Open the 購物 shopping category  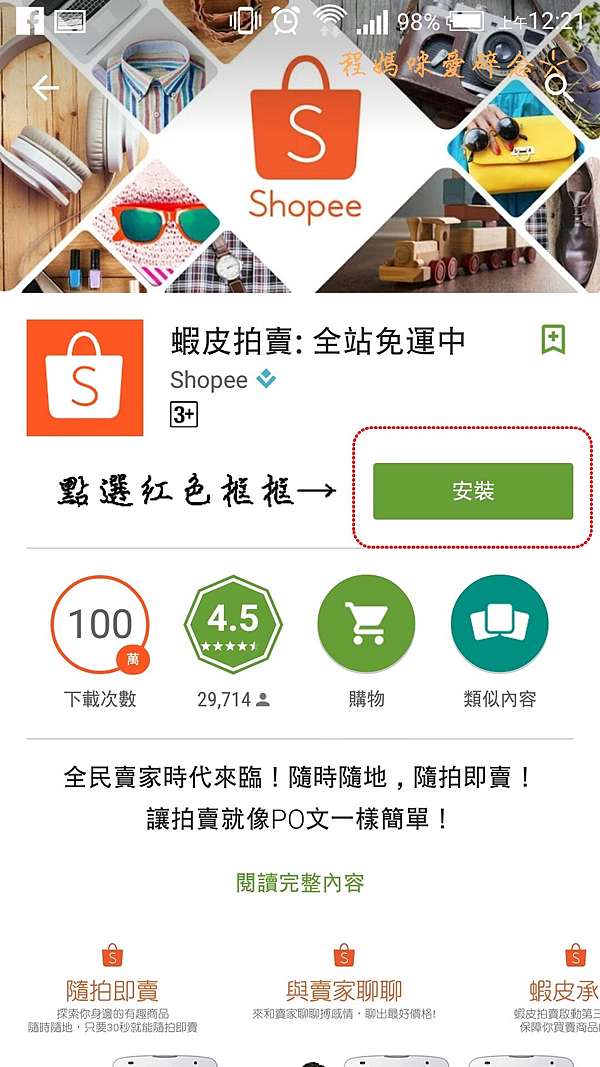[x=366, y=624]
